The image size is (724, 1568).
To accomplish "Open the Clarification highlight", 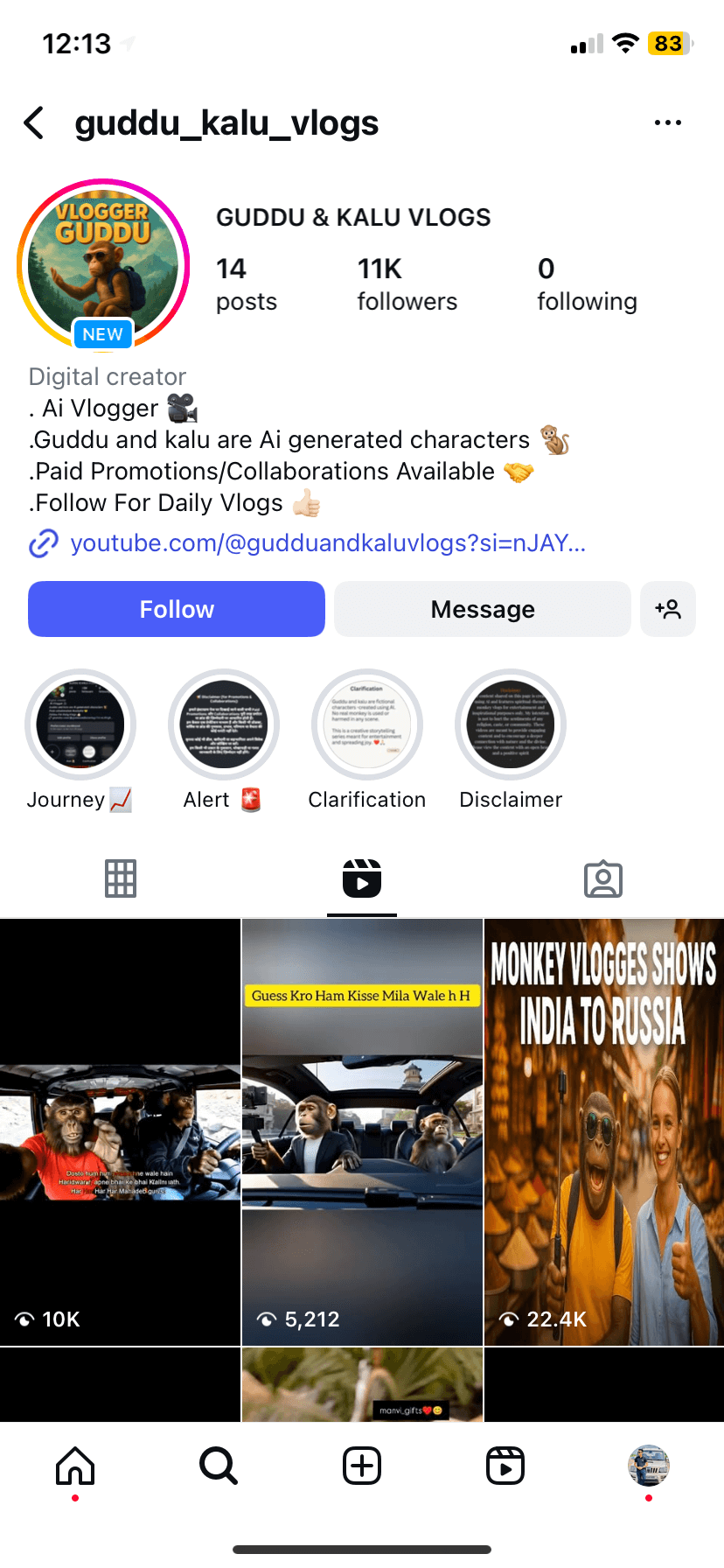I will [x=367, y=724].
